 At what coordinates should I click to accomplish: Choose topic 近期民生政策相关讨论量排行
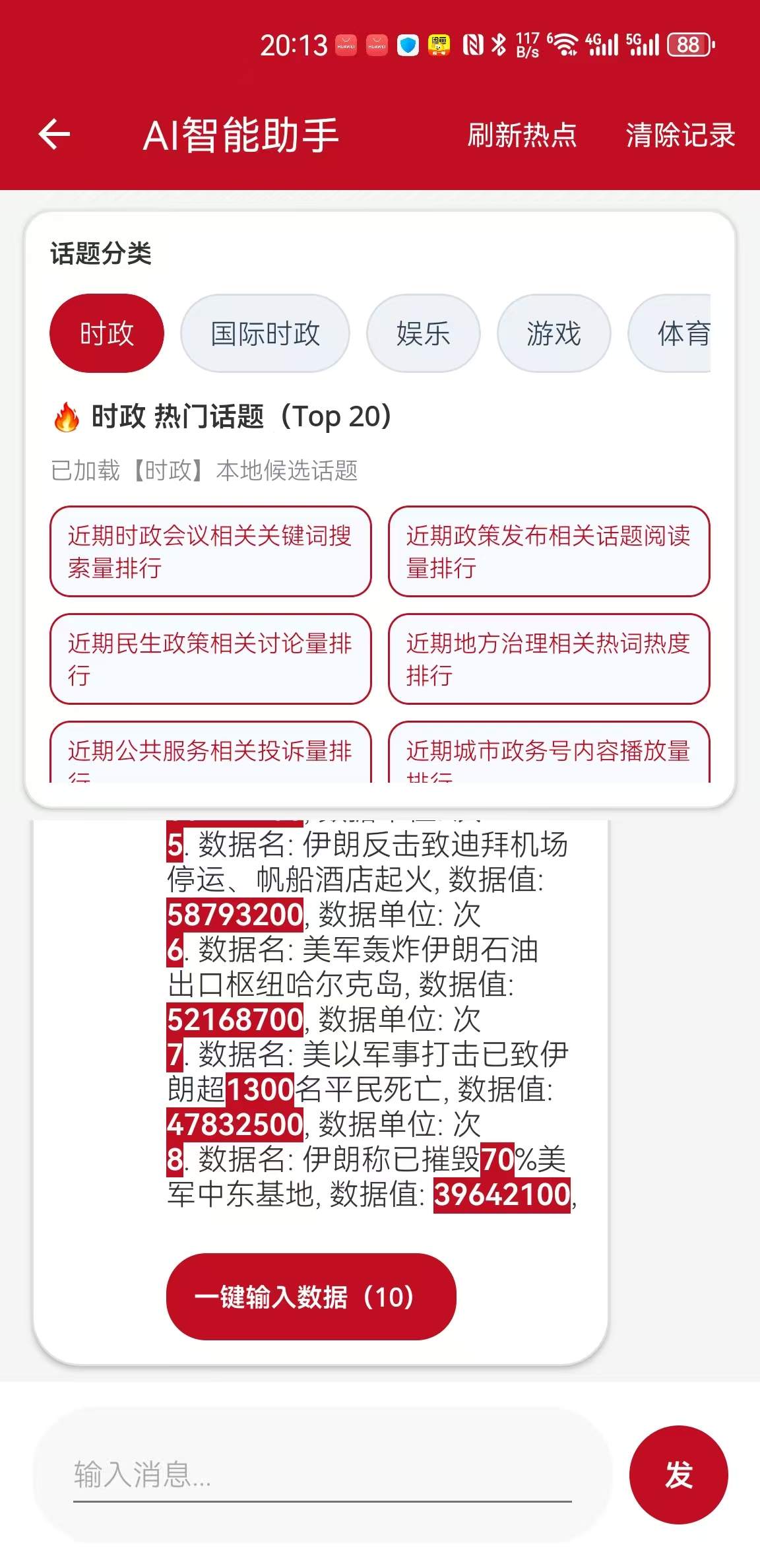click(x=210, y=659)
